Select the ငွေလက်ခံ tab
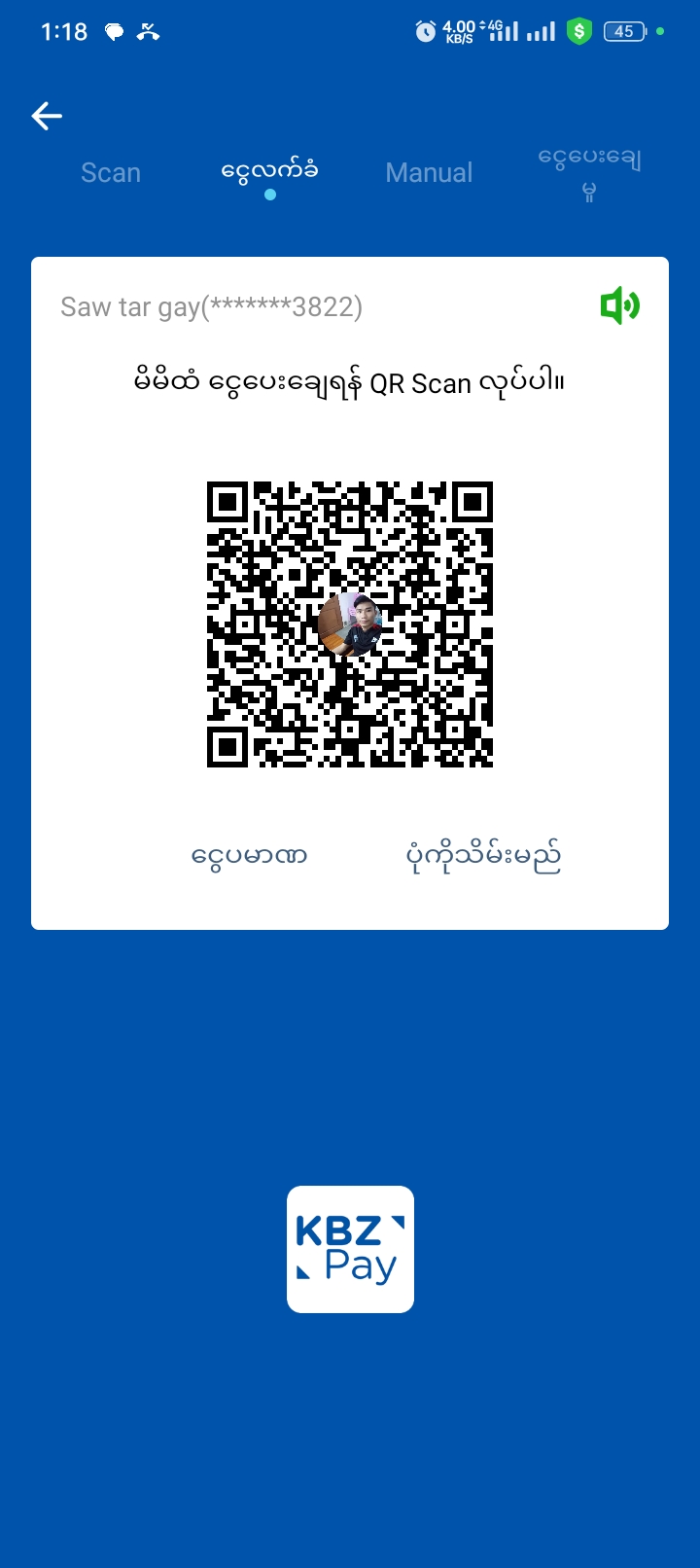The height and width of the screenshot is (1568, 700). pos(269,173)
